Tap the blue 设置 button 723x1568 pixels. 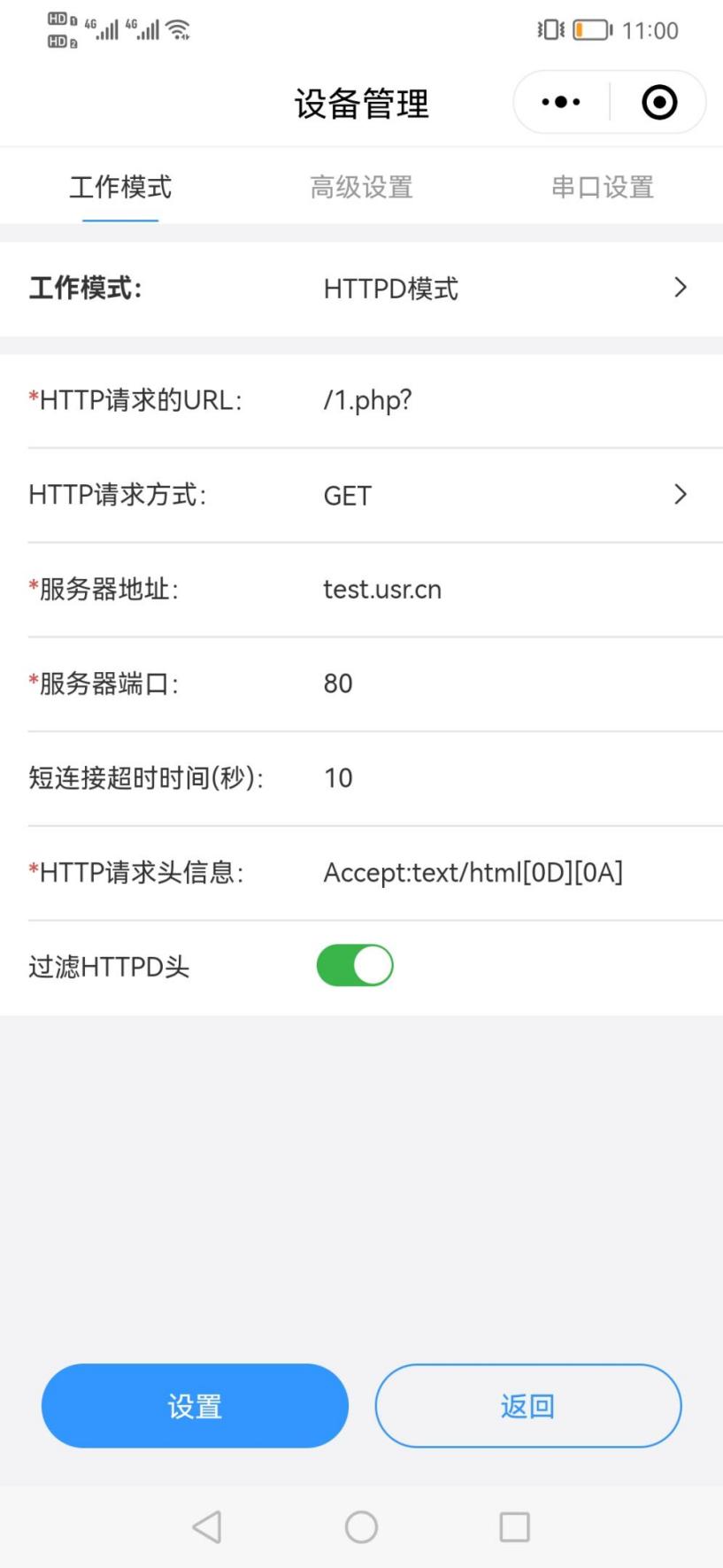[195, 1406]
